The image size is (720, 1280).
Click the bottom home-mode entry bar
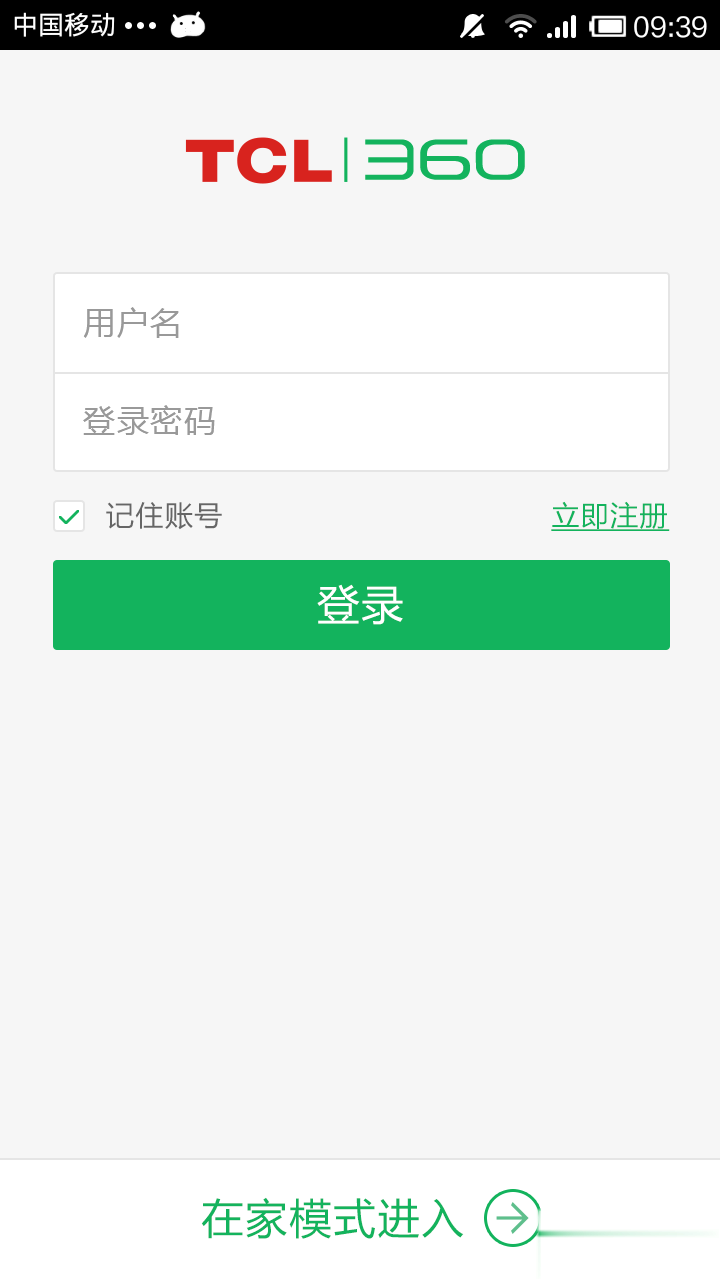tap(360, 1218)
